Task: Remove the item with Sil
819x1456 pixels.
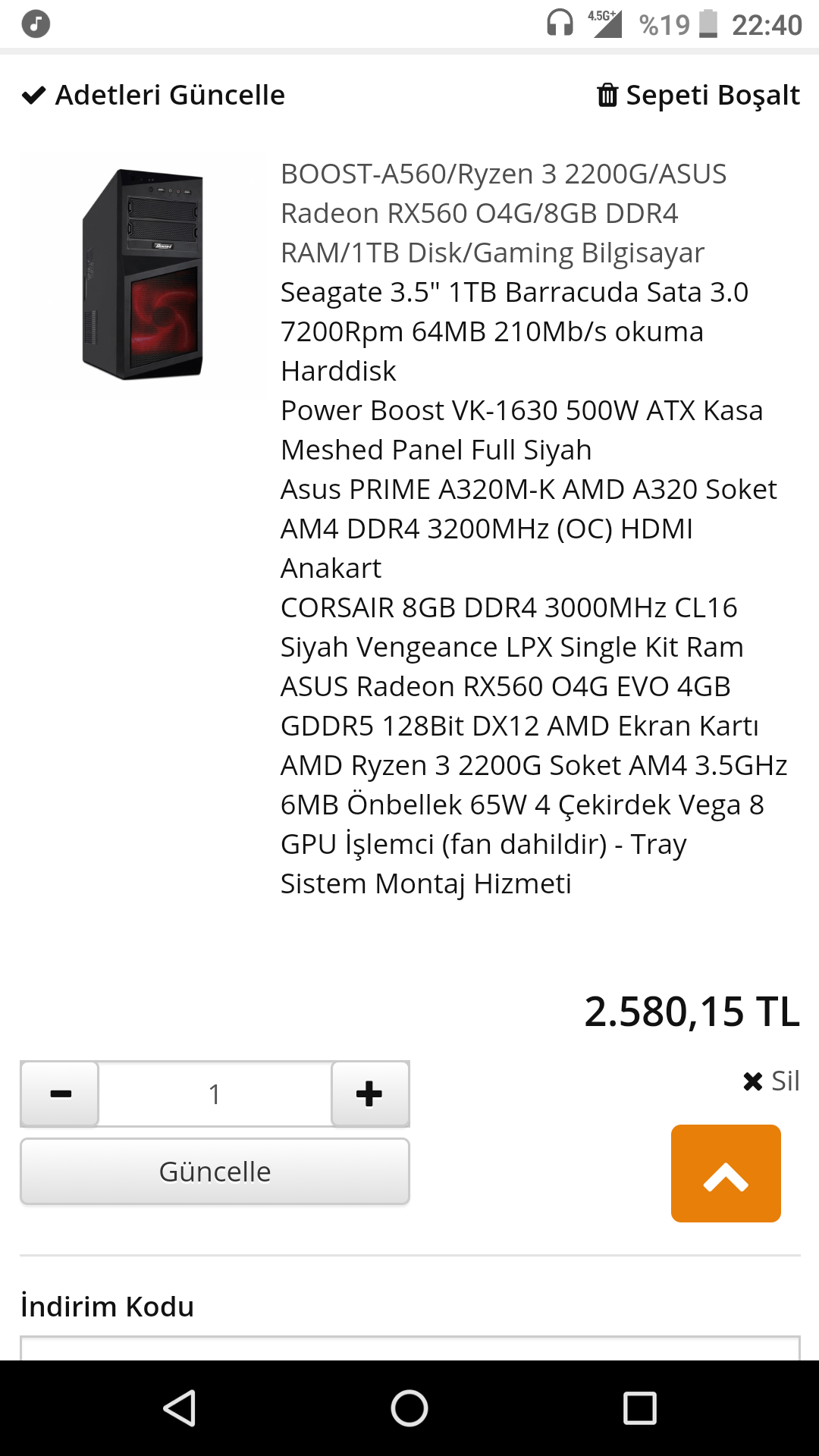Action: point(771,1081)
